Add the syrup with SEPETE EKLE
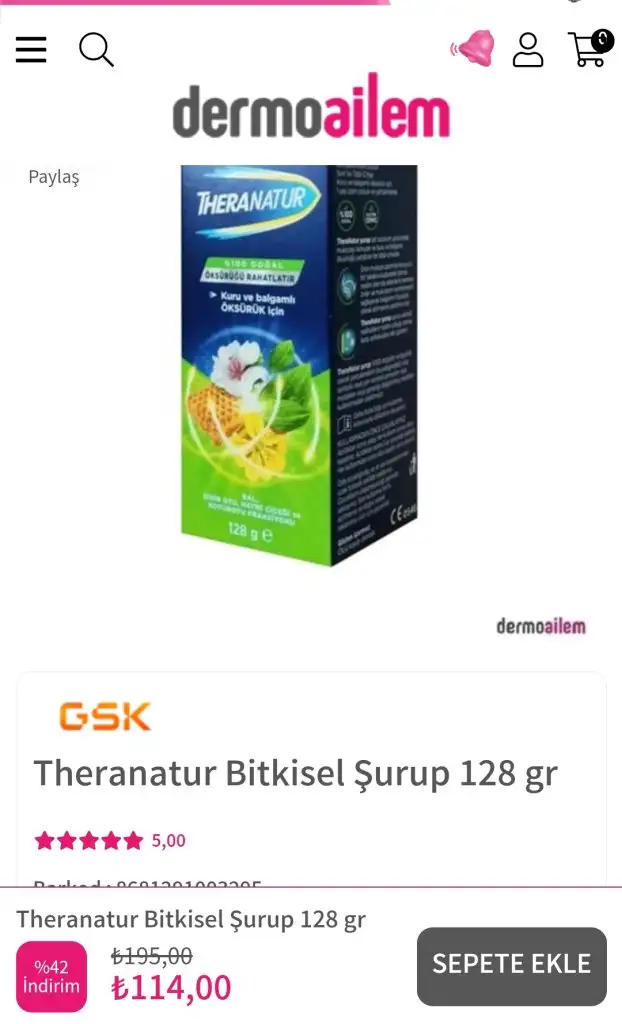Screen dimensions: 622x1024 511,965
